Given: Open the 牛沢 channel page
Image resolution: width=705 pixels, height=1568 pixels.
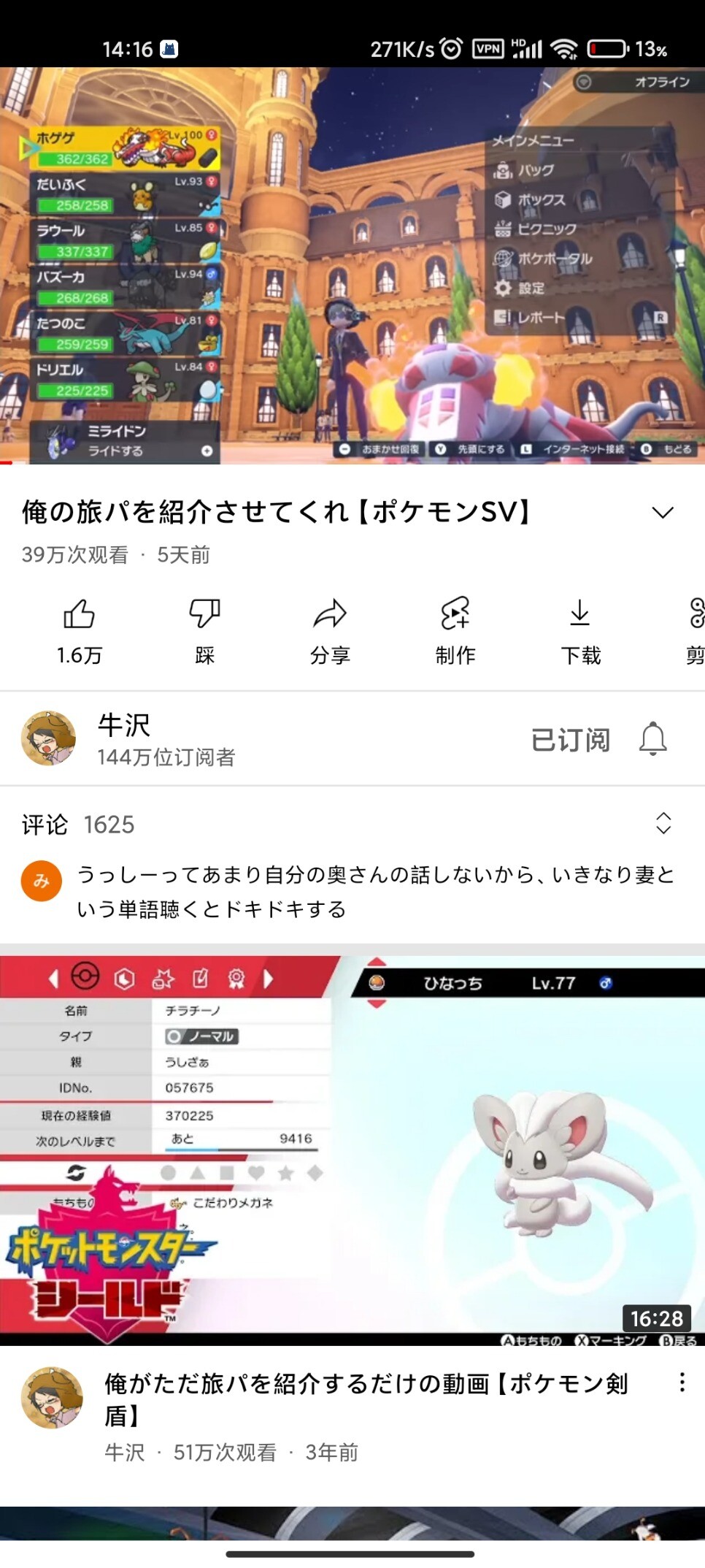Looking at the screenshot, I should point(124,738).
